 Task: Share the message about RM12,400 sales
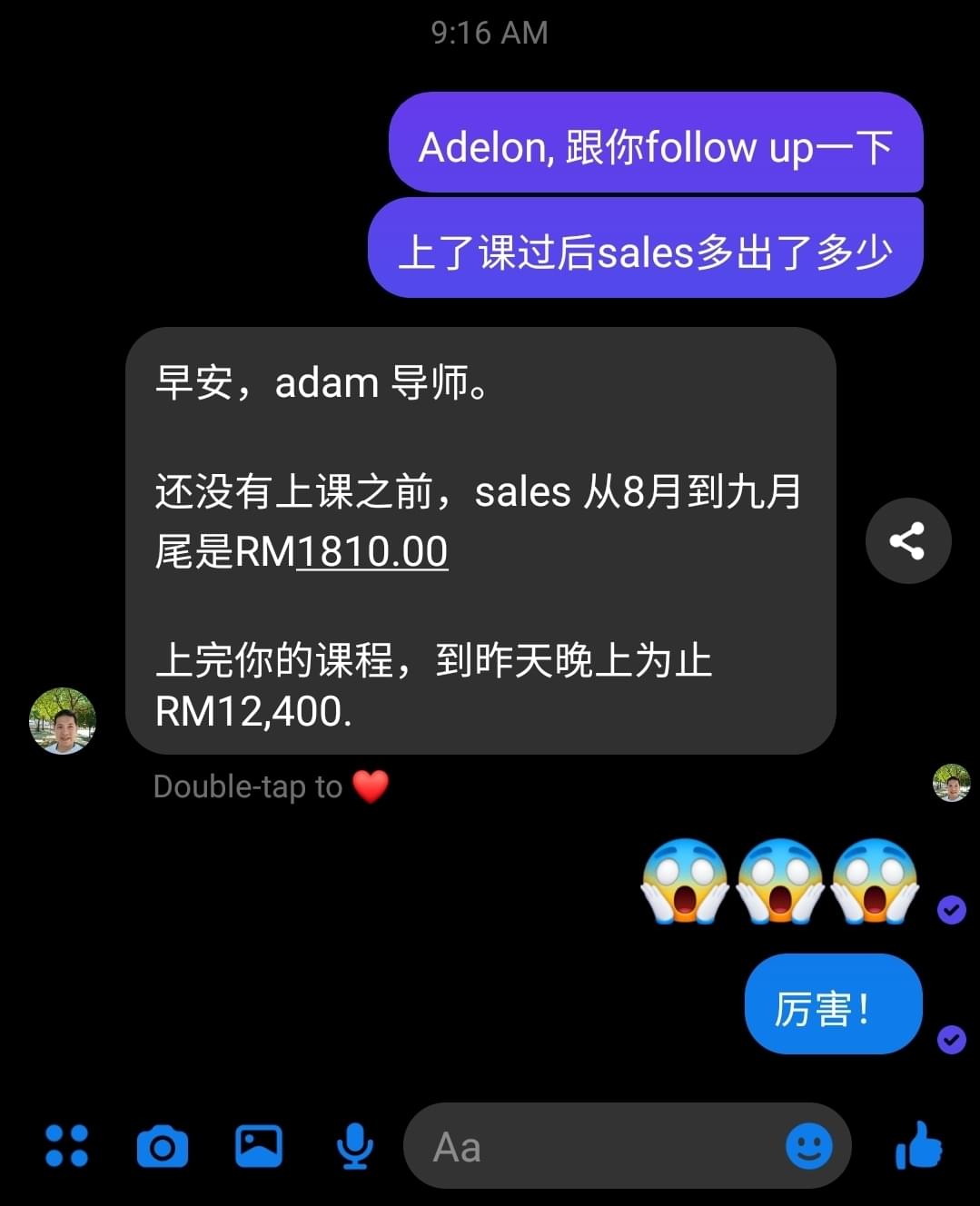click(907, 541)
